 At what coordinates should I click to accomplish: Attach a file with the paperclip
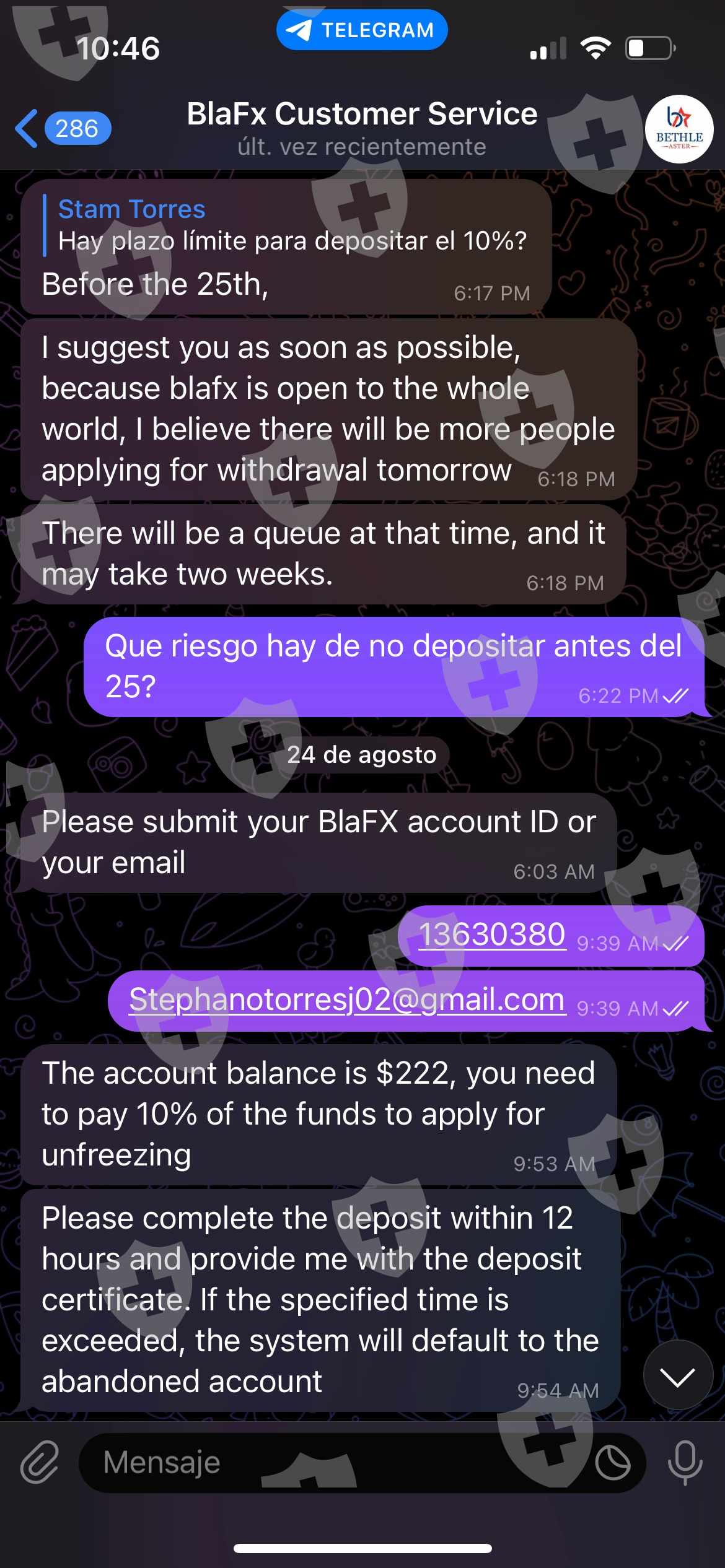(x=40, y=1463)
